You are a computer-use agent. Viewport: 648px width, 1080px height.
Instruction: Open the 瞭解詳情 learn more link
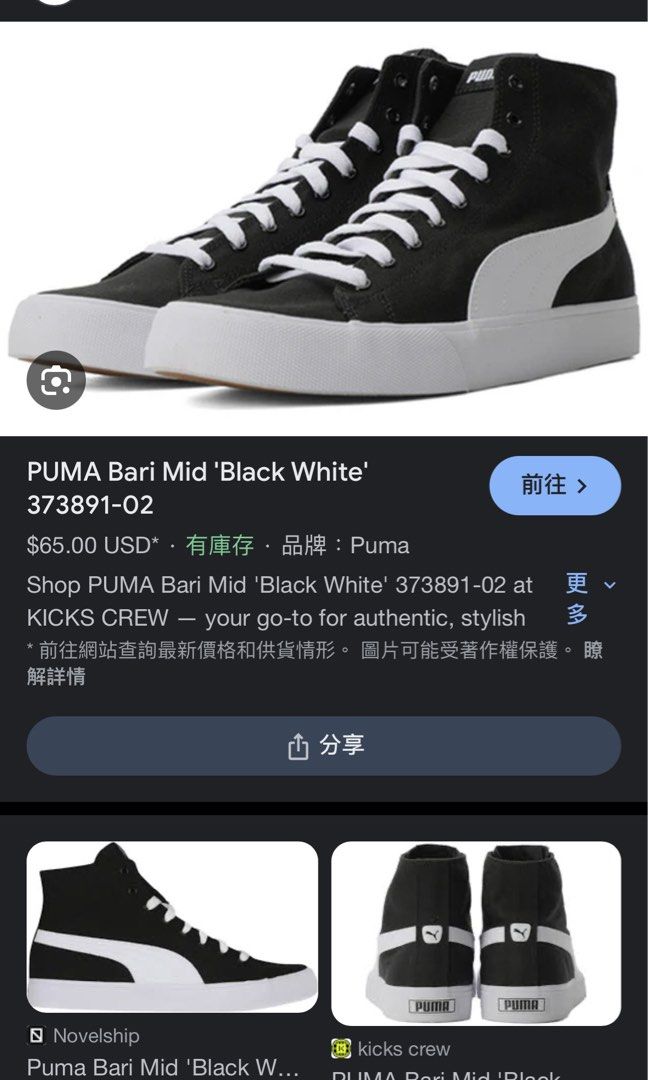[x=55, y=677]
